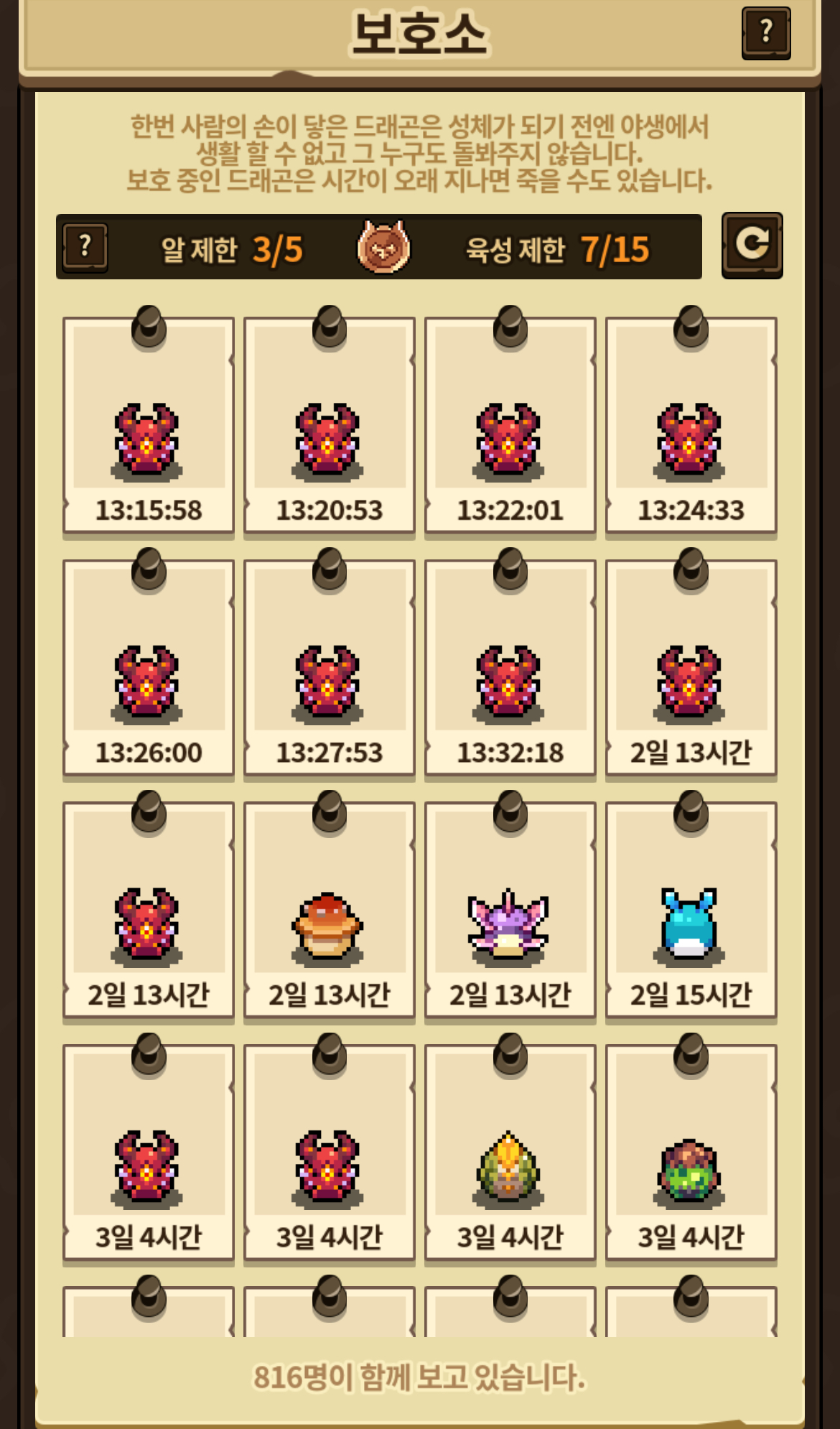
Task: Open the blue dragon card with 2일 15시간
Action: [691, 910]
